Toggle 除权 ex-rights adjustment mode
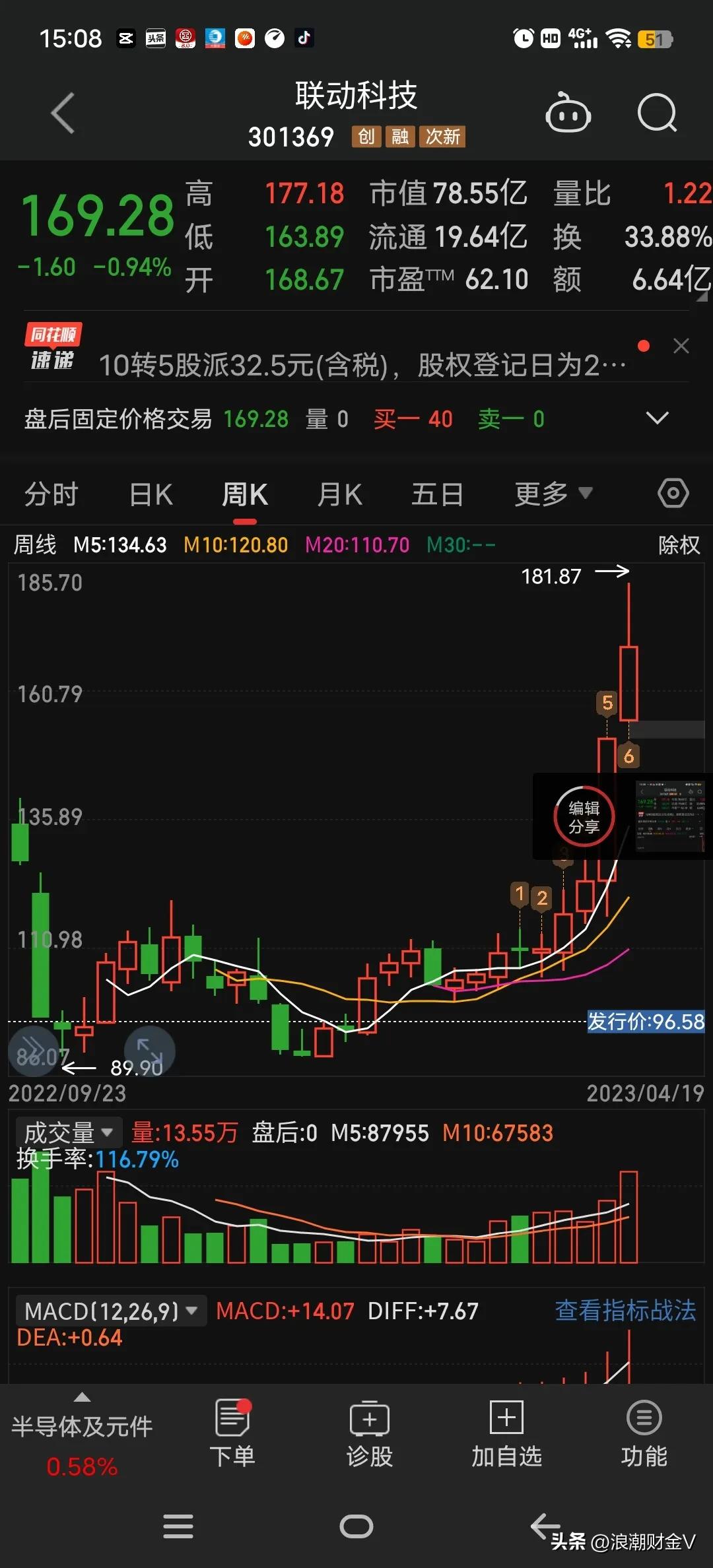Viewport: 713px width, 1568px height. [x=678, y=545]
